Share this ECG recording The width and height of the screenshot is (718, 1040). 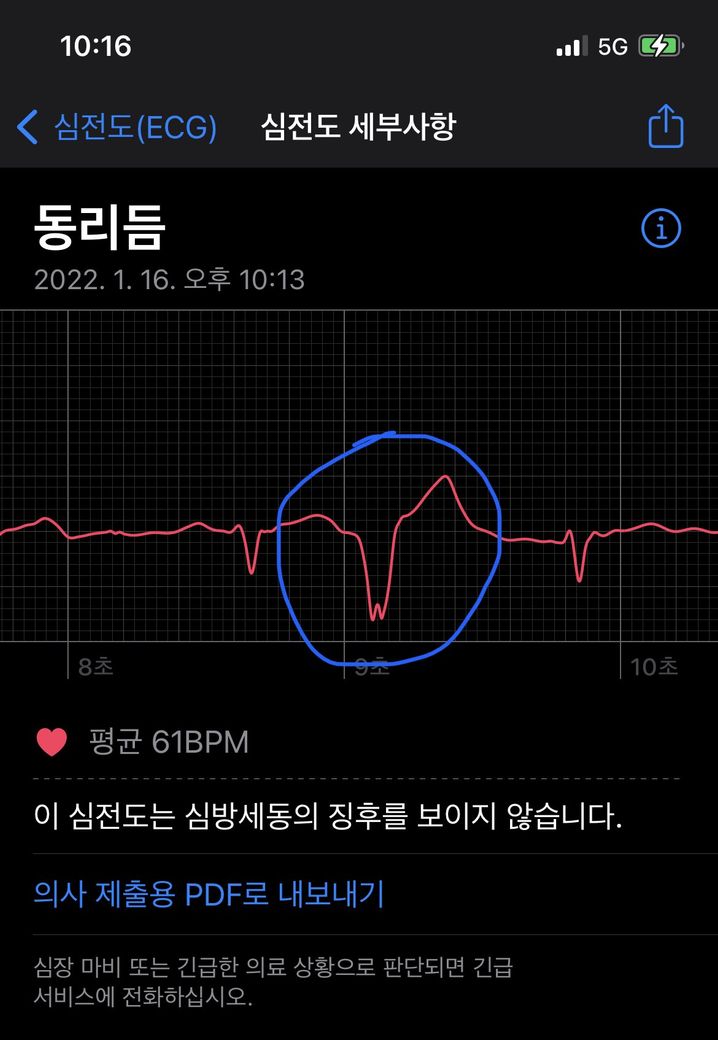665,127
